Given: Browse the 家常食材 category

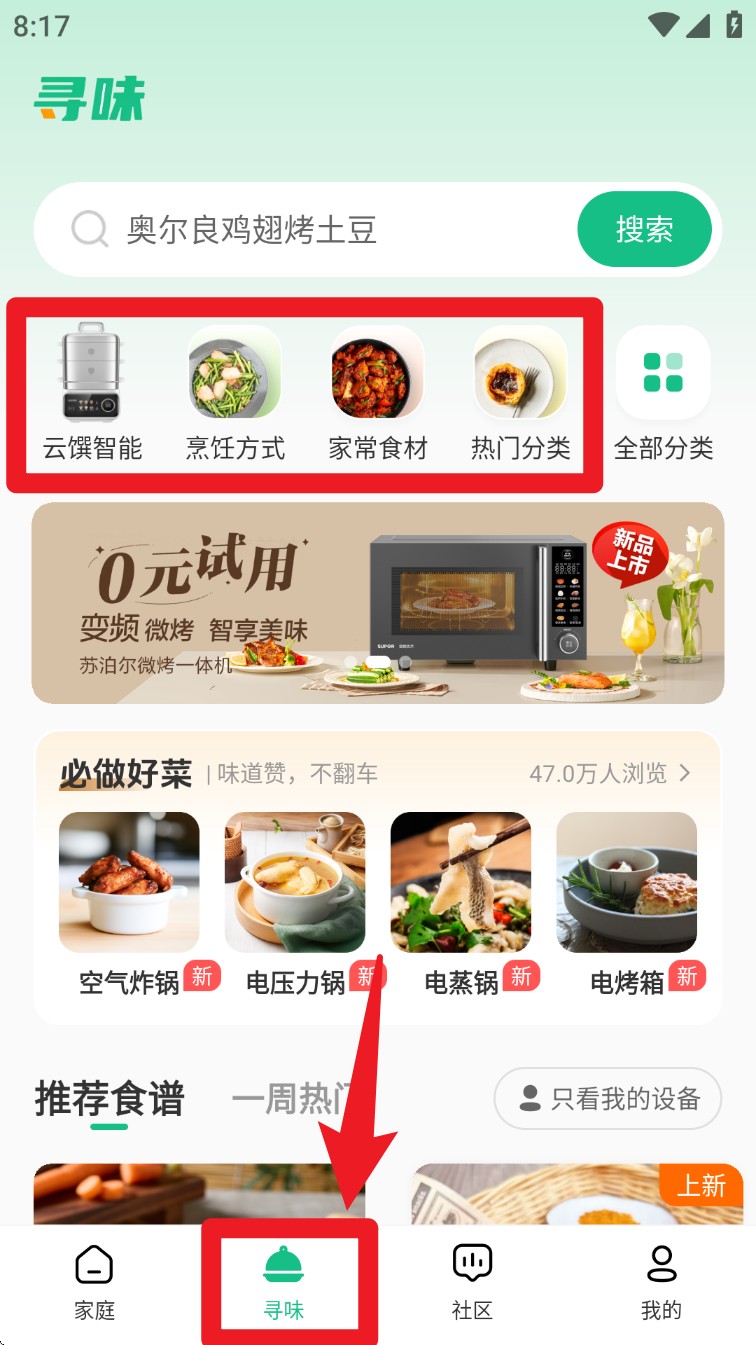Looking at the screenshot, I should click(x=378, y=392).
